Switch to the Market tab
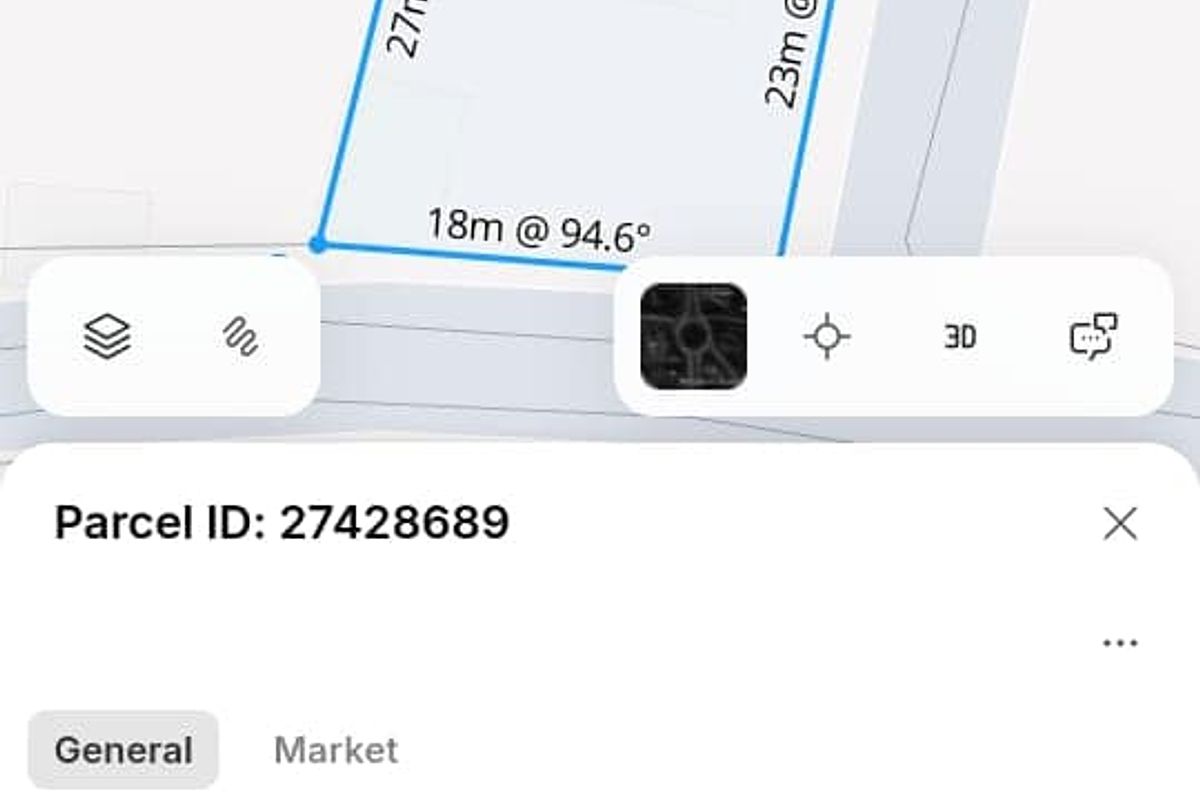This screenshot has width=1200, height=800. pyautogui.click(x=336, y=750)
